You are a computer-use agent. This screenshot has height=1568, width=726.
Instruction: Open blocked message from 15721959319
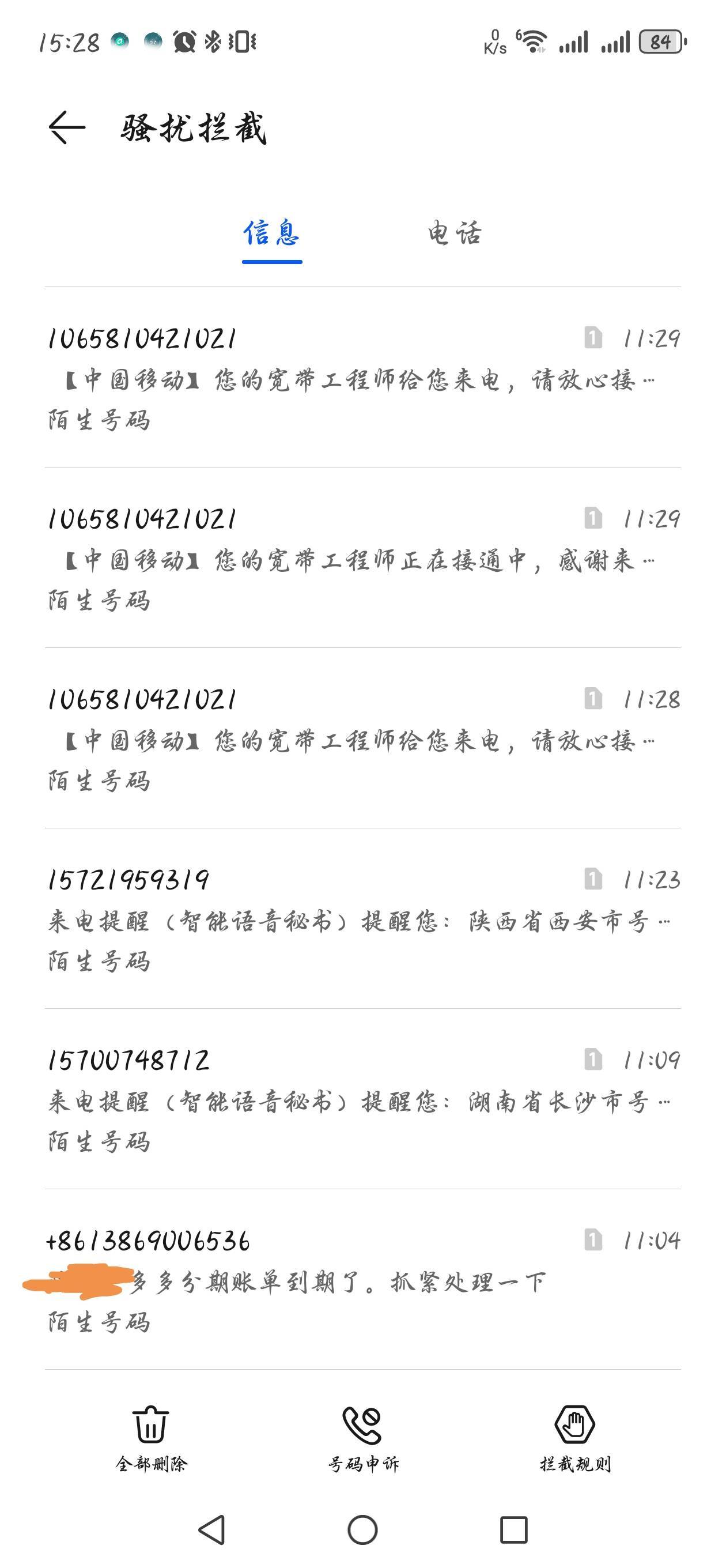[362, 918]
